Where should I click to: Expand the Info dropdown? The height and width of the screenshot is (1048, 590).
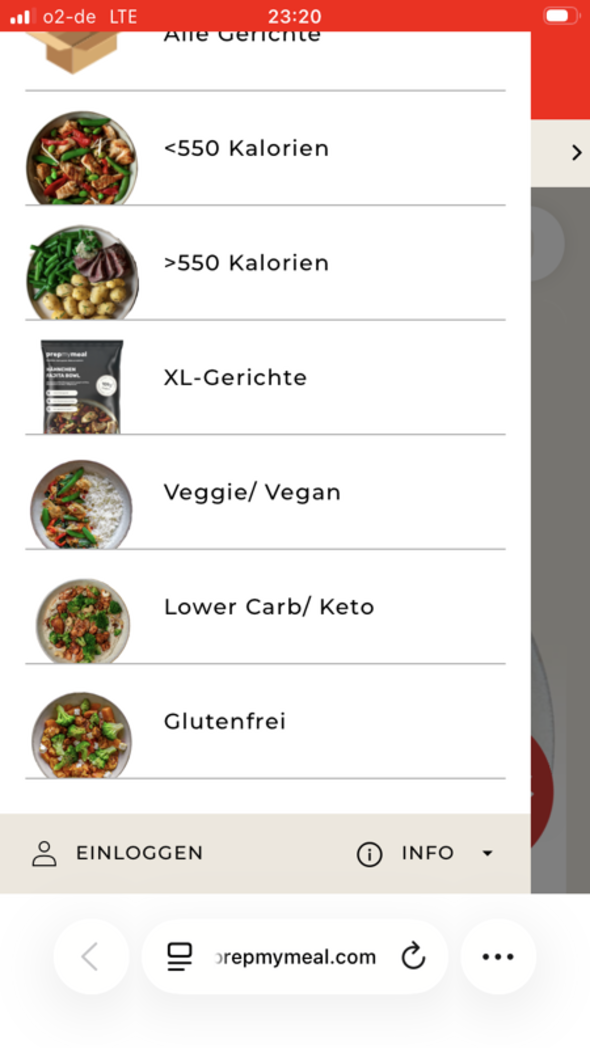point(426,854)
